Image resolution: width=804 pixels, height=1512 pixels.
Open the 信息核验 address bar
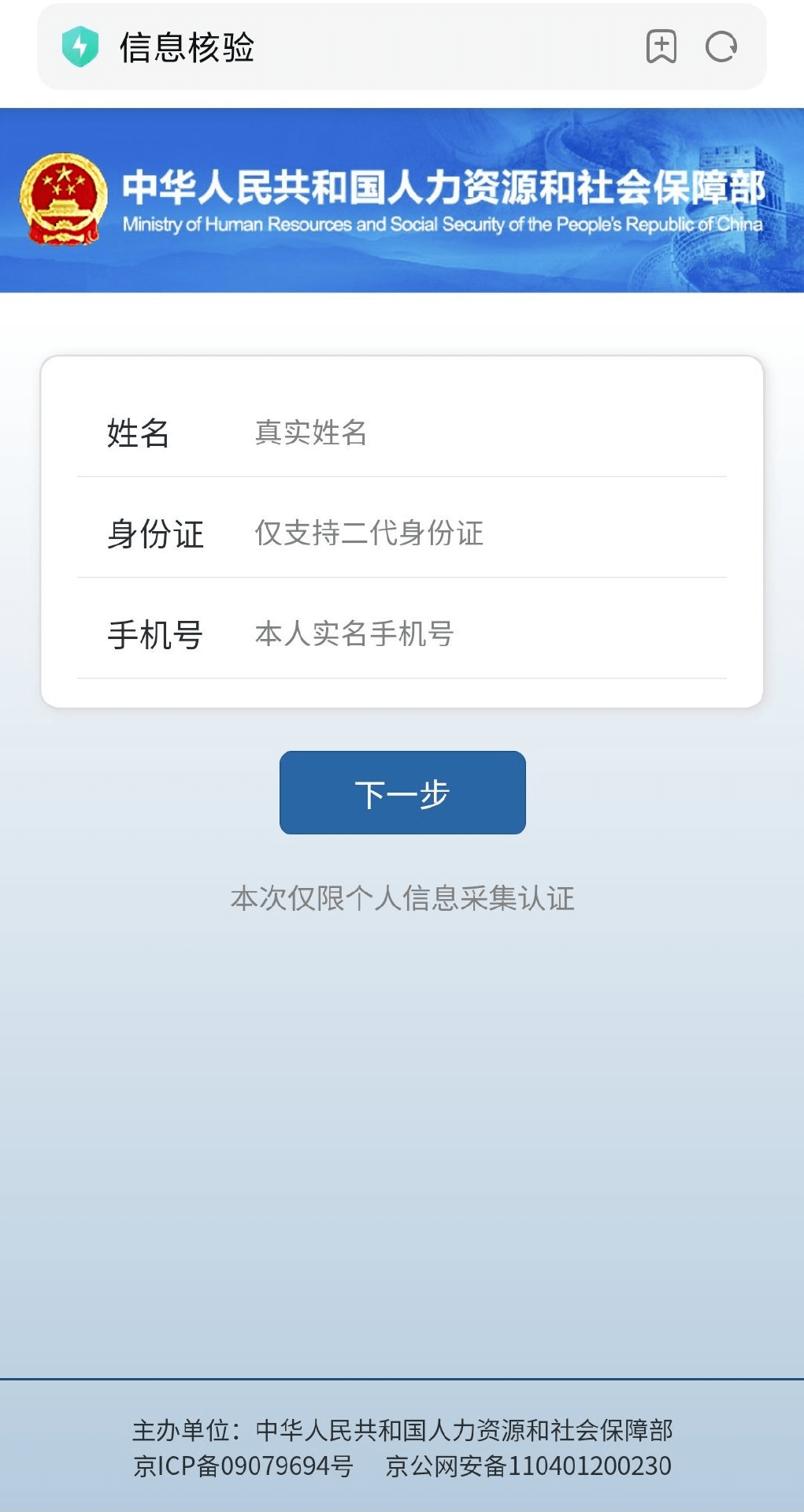(354, 47)
